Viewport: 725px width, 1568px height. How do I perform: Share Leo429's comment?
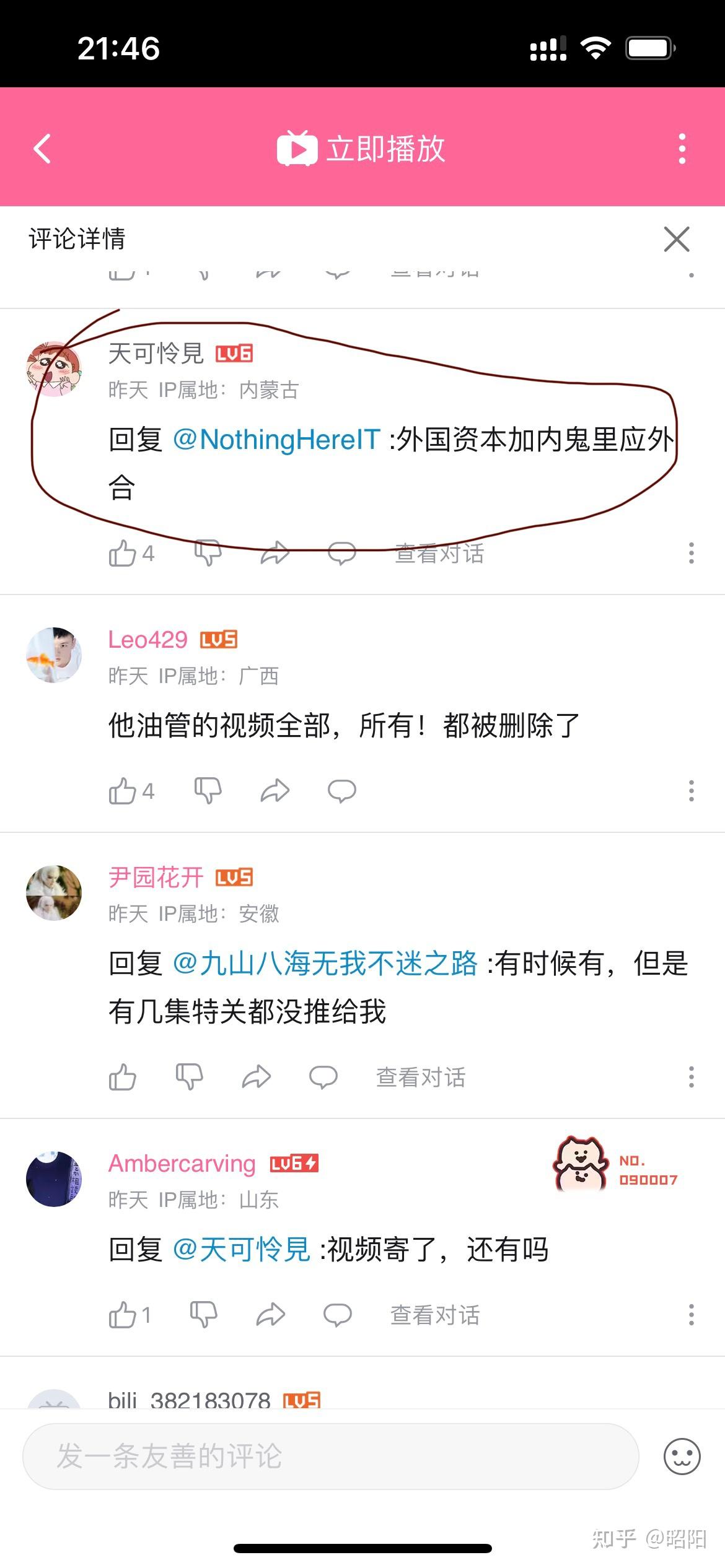point(275,791)
